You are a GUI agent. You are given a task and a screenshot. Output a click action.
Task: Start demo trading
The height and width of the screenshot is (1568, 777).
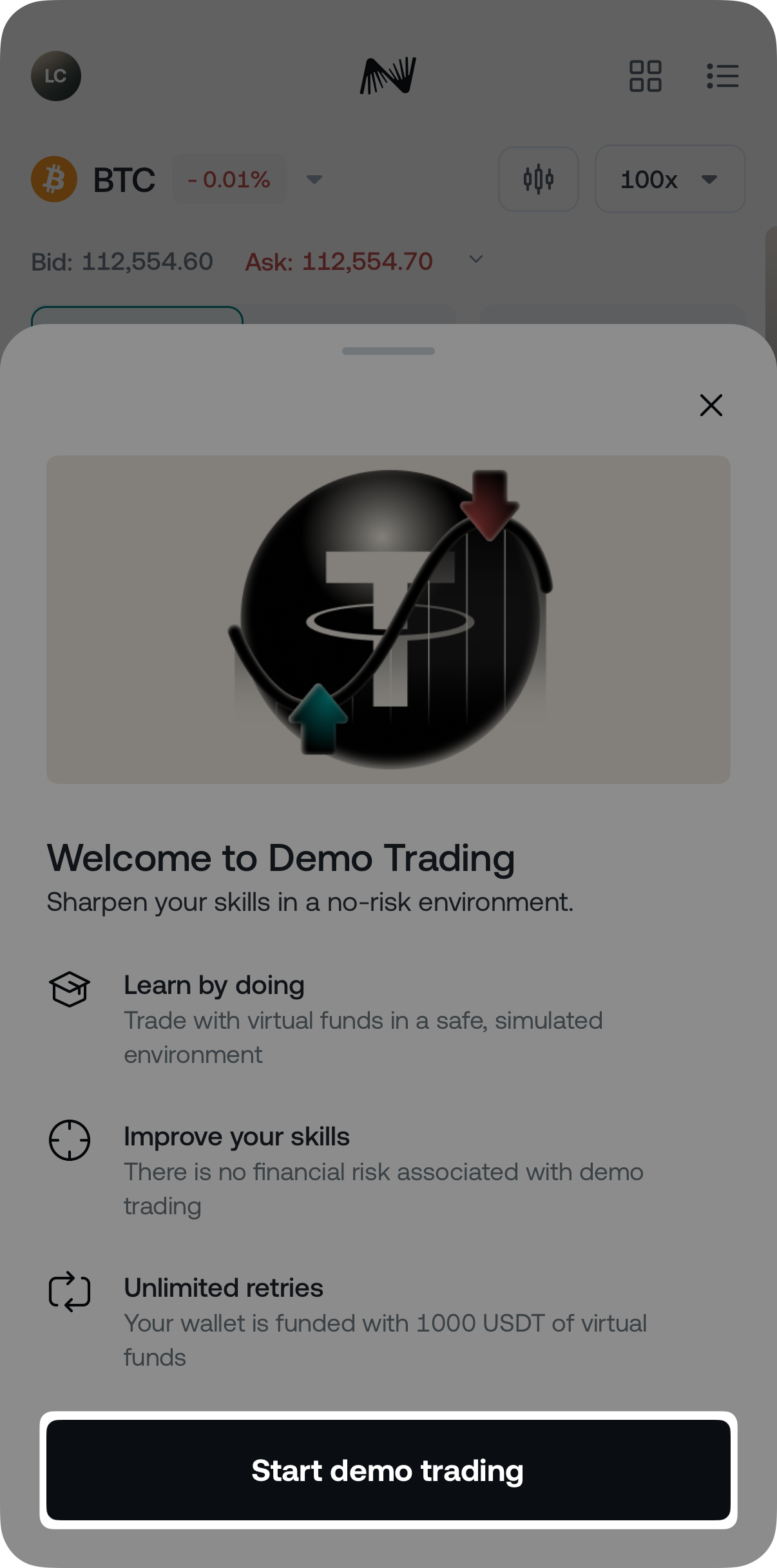coord(388,1470)
